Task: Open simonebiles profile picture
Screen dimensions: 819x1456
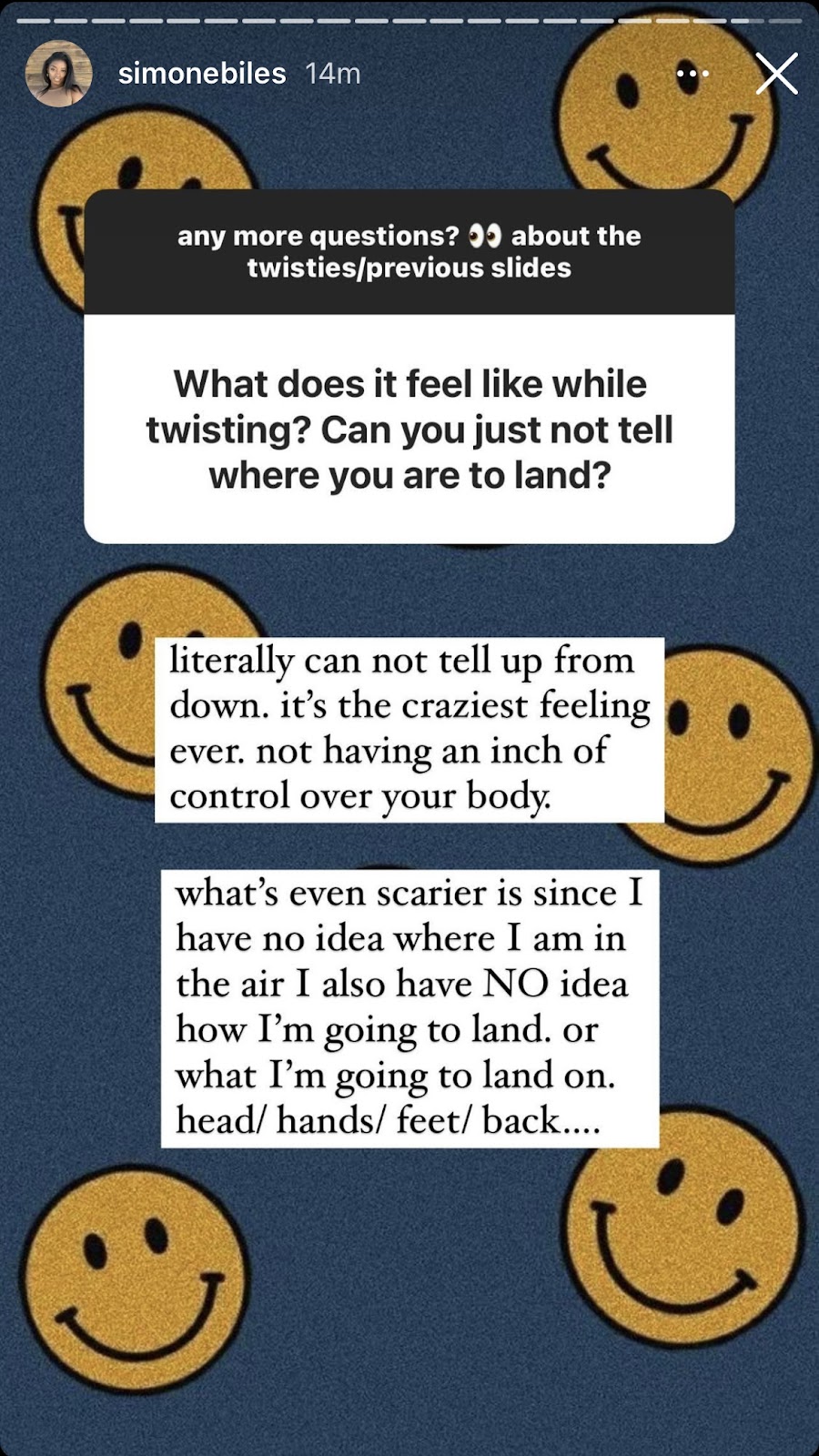Action: (x=58, y=74)
